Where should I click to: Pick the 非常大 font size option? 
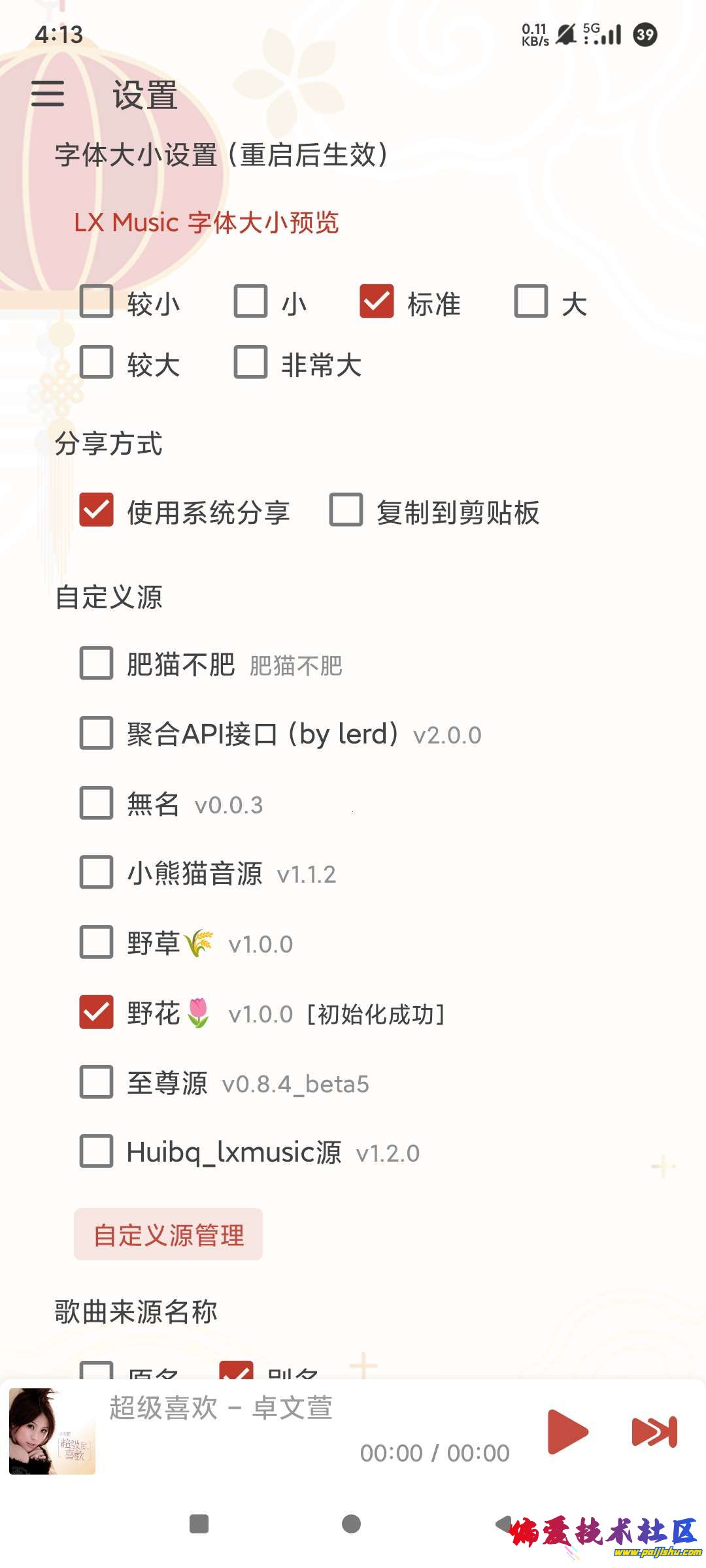pos(251,362)
